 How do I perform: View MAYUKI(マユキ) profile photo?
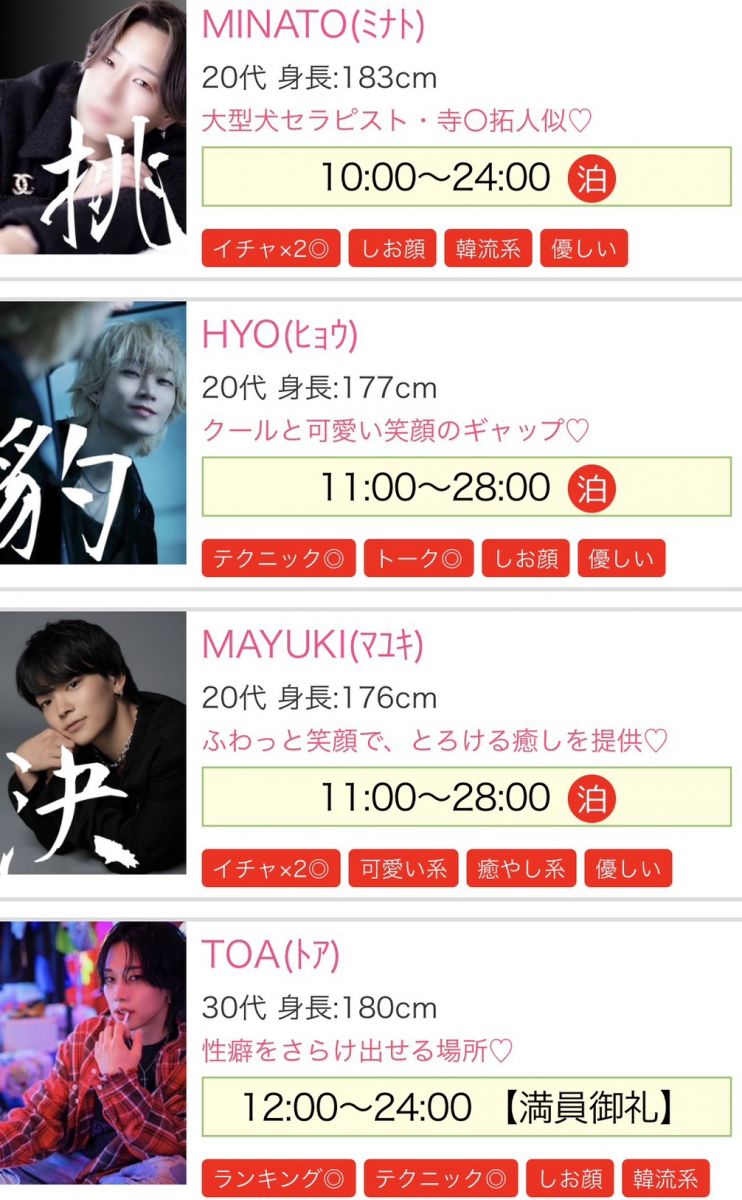[93, 743]
